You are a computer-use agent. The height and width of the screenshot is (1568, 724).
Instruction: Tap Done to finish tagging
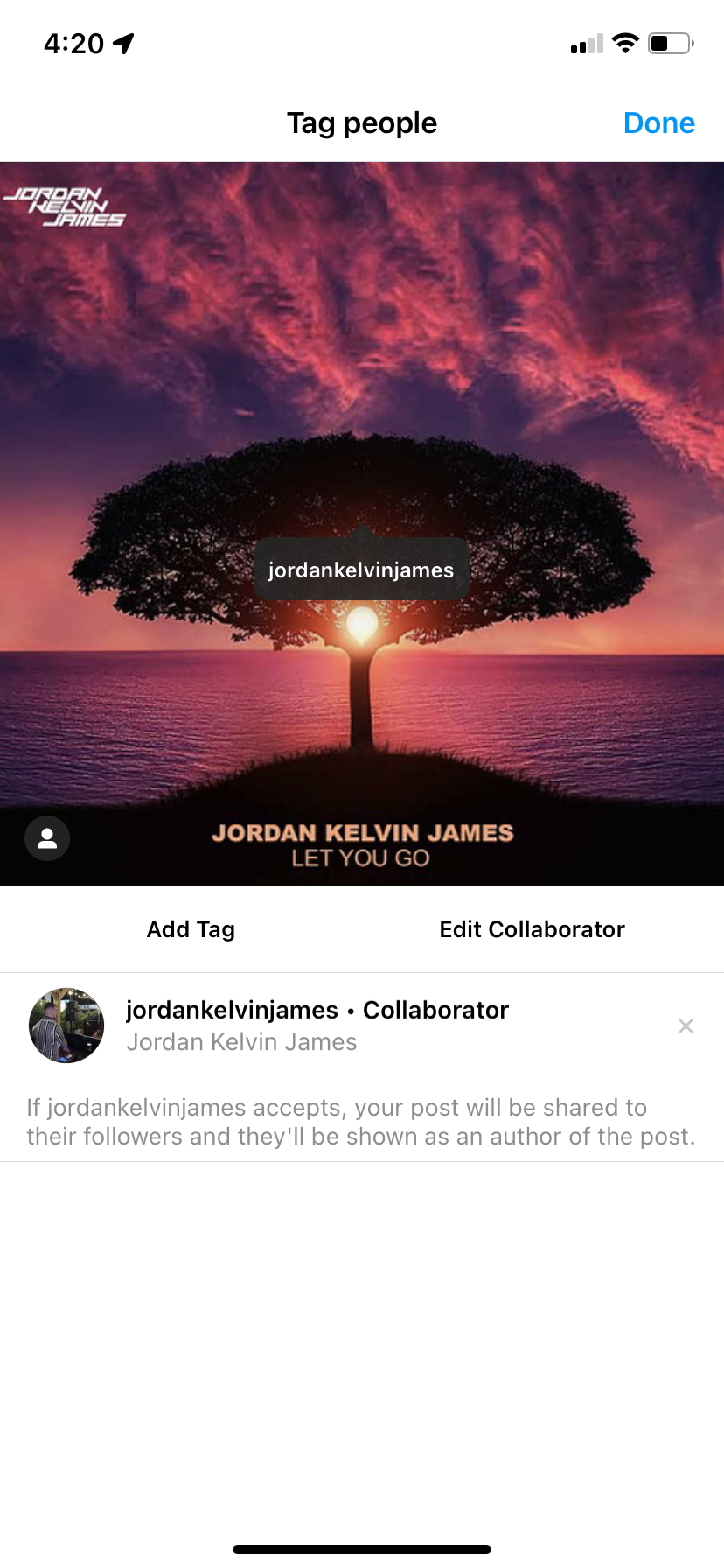658,123
